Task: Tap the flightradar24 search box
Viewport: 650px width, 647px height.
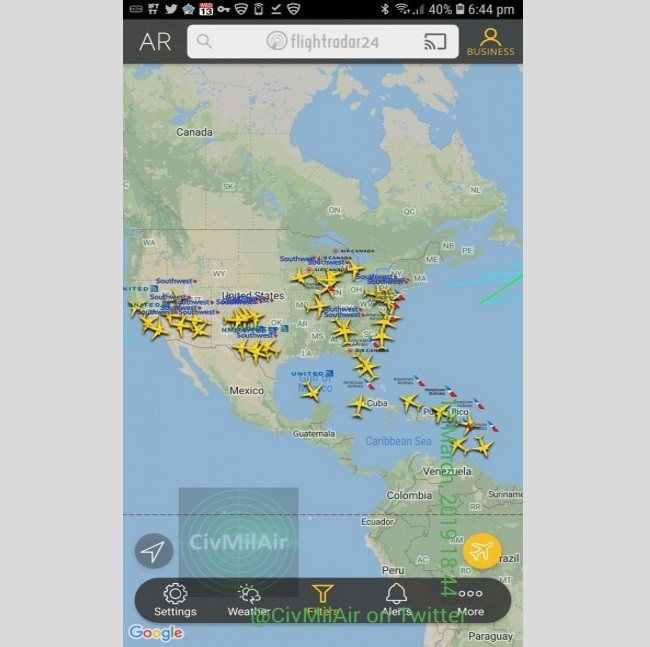Action: pos(310,42)
